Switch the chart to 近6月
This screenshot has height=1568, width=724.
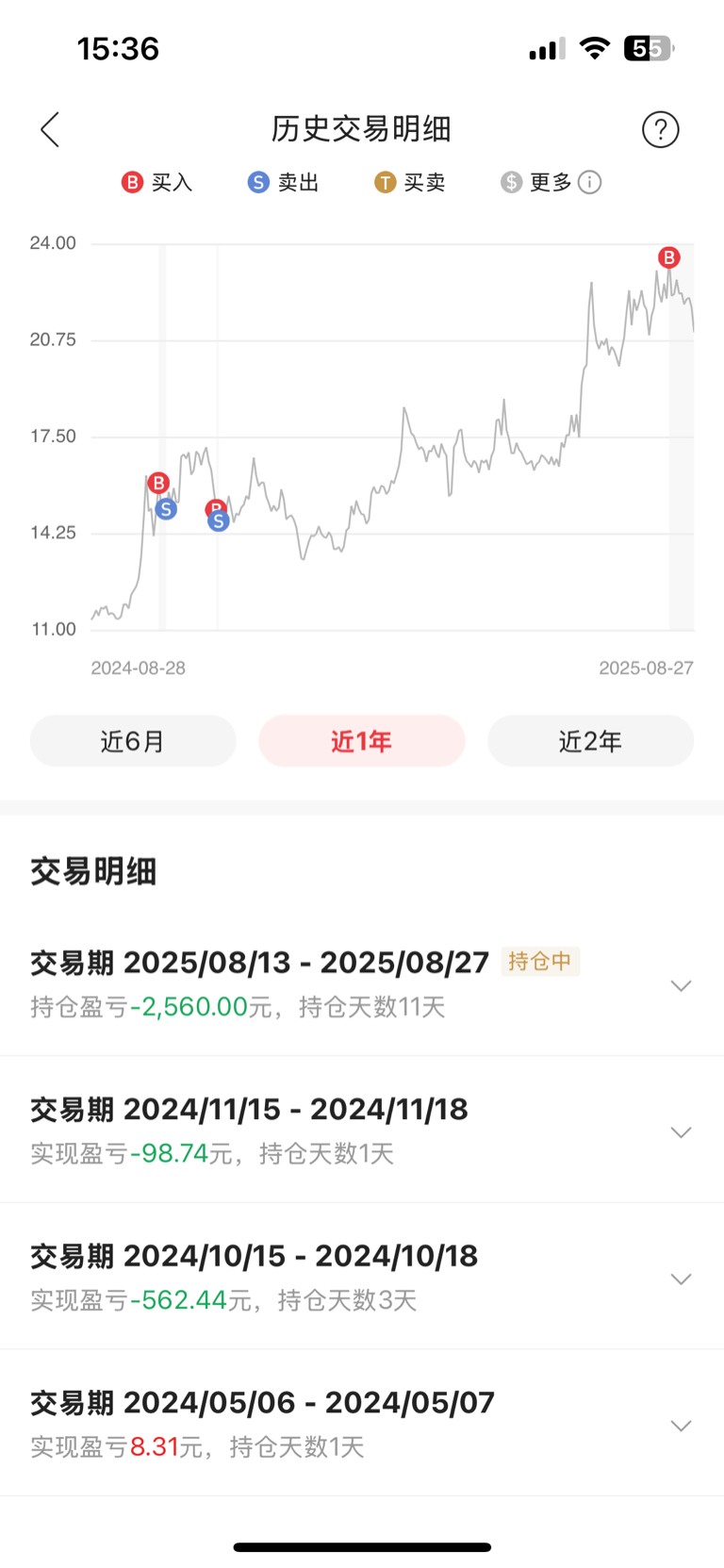[x=133, y=741]
